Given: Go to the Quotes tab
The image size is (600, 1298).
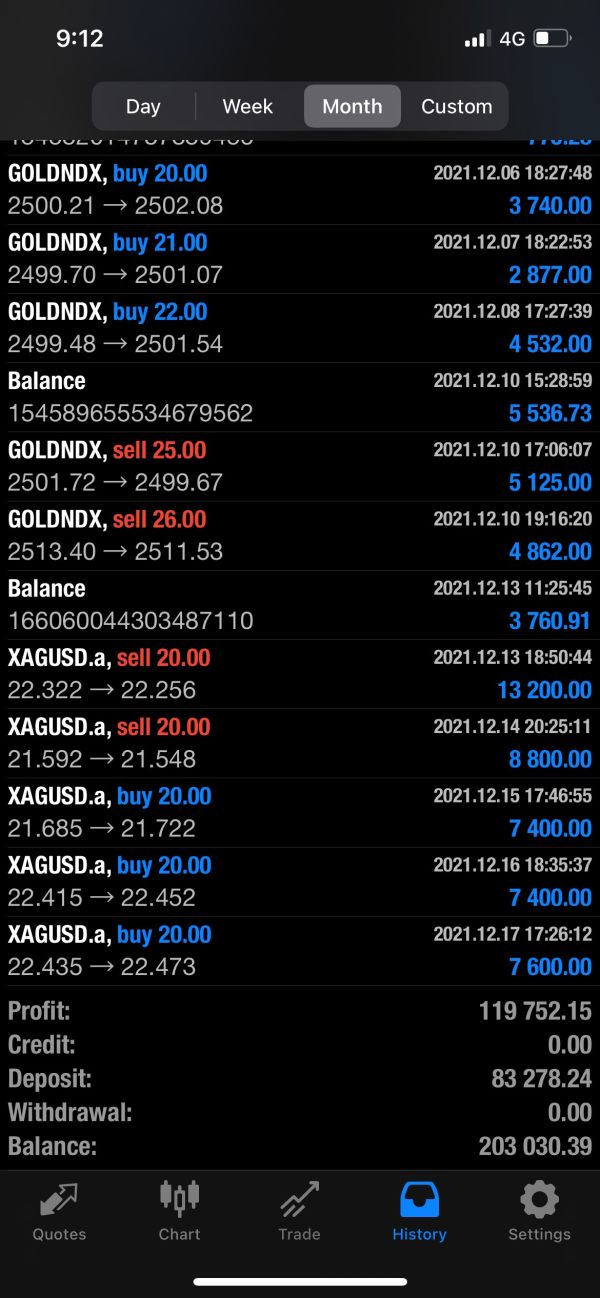Looking at the screenshot, I should [x=59, y=1211].
